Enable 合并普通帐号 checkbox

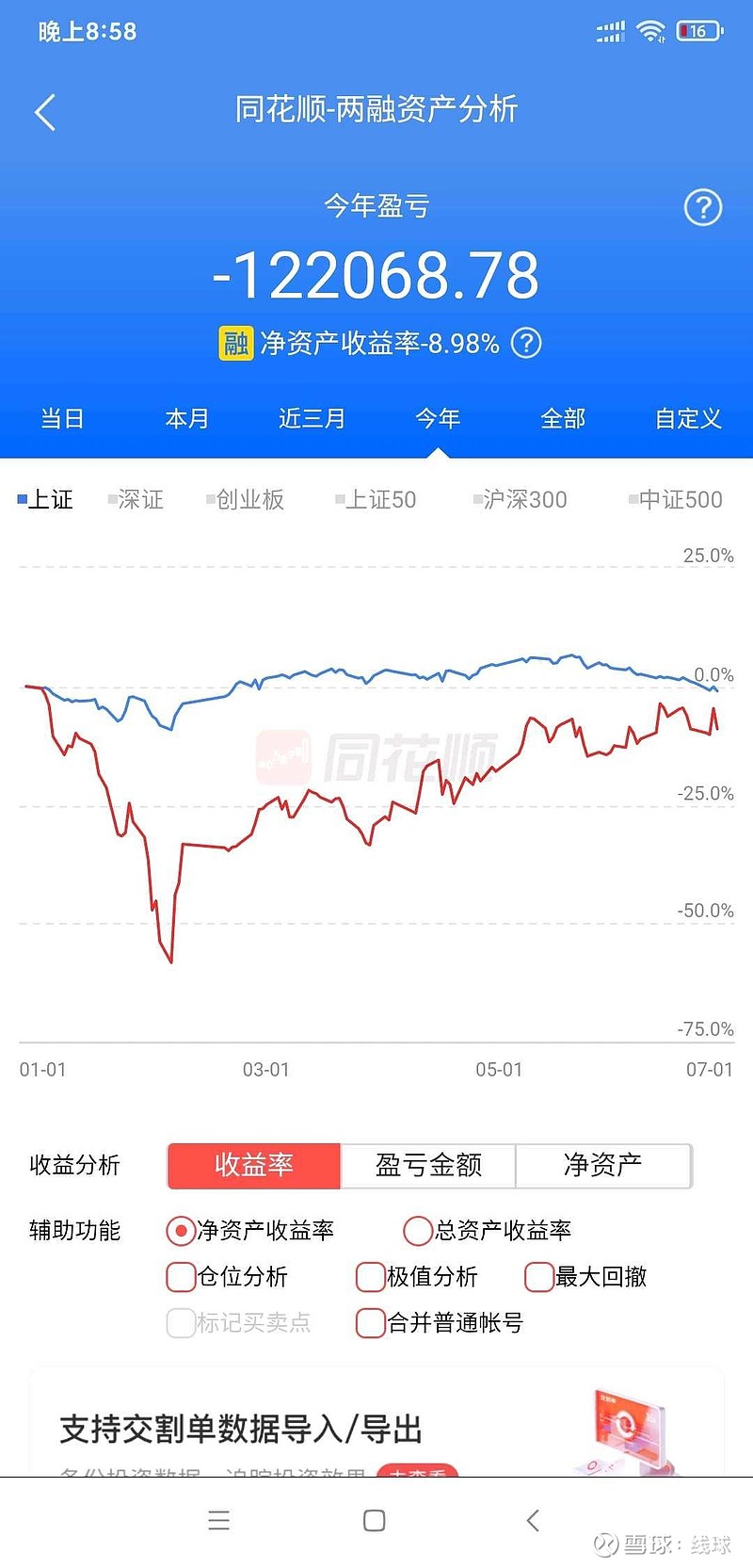(x=440, y=1322)
